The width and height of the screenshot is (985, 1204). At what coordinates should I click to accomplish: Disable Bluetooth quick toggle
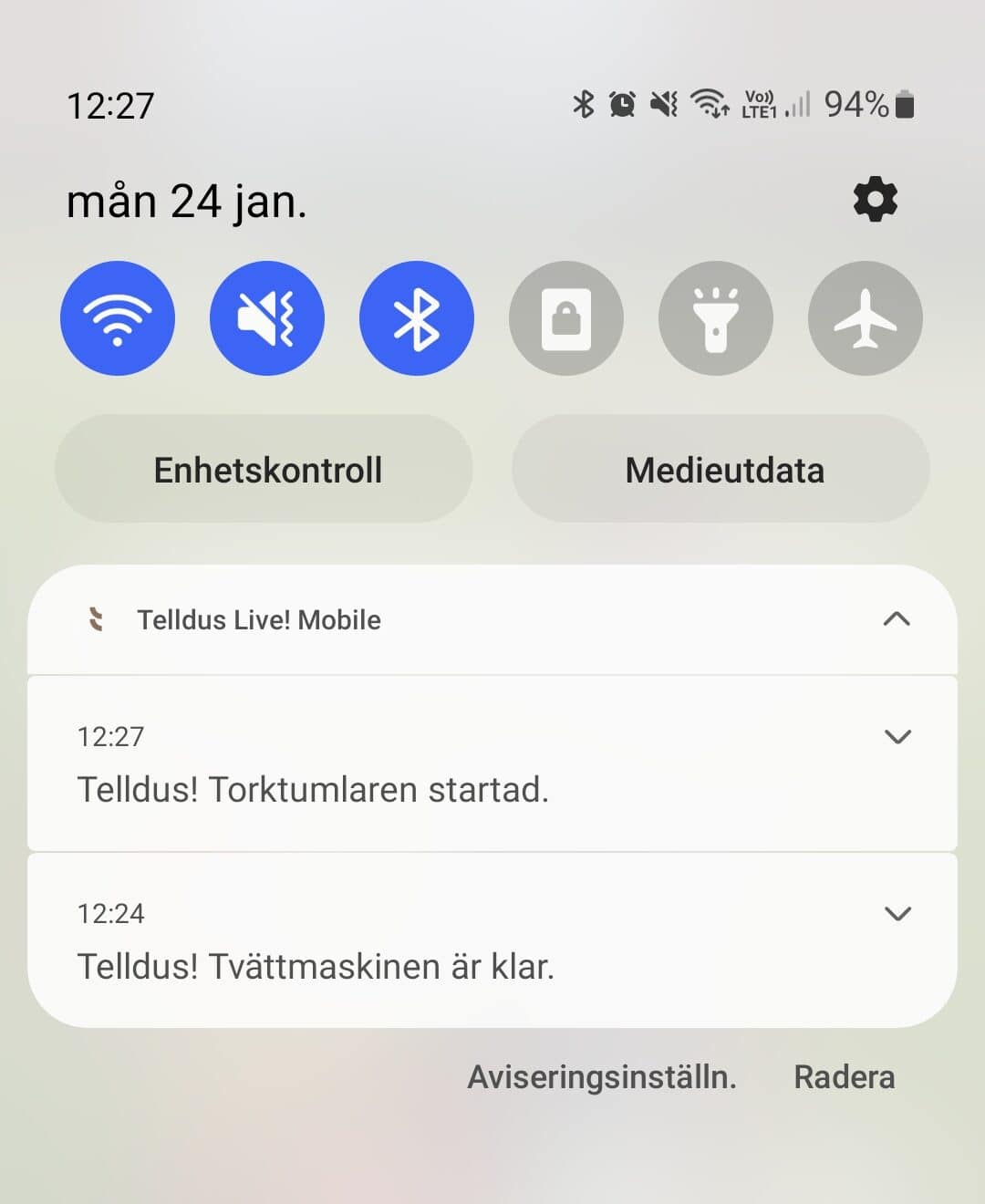[417, 318]
